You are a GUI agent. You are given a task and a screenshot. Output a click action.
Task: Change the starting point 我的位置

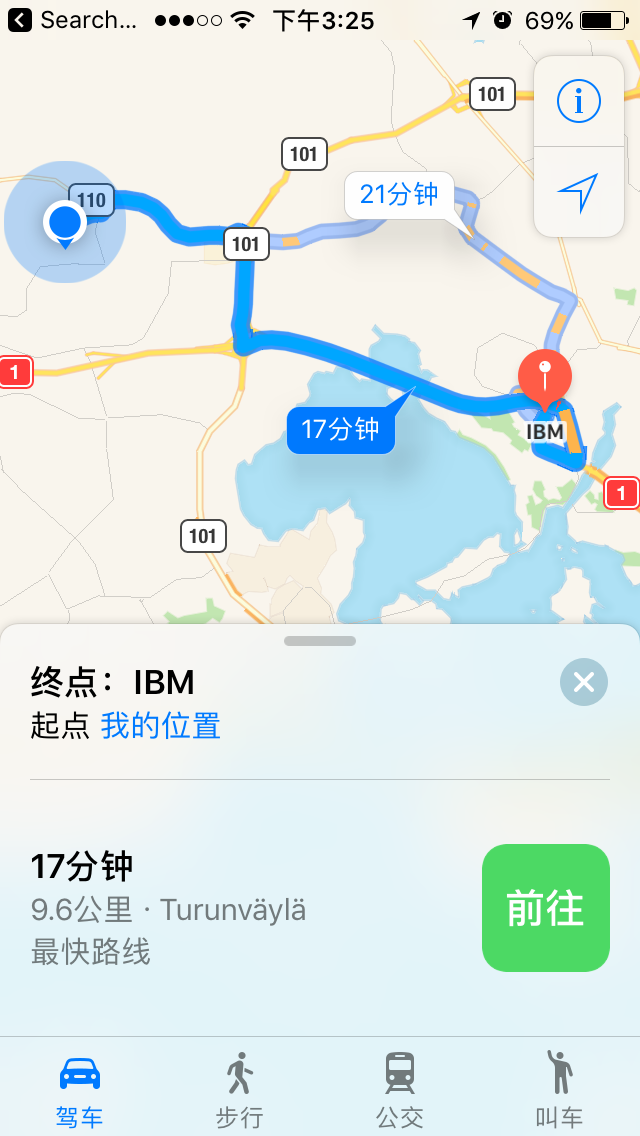[x=160, y=726]
